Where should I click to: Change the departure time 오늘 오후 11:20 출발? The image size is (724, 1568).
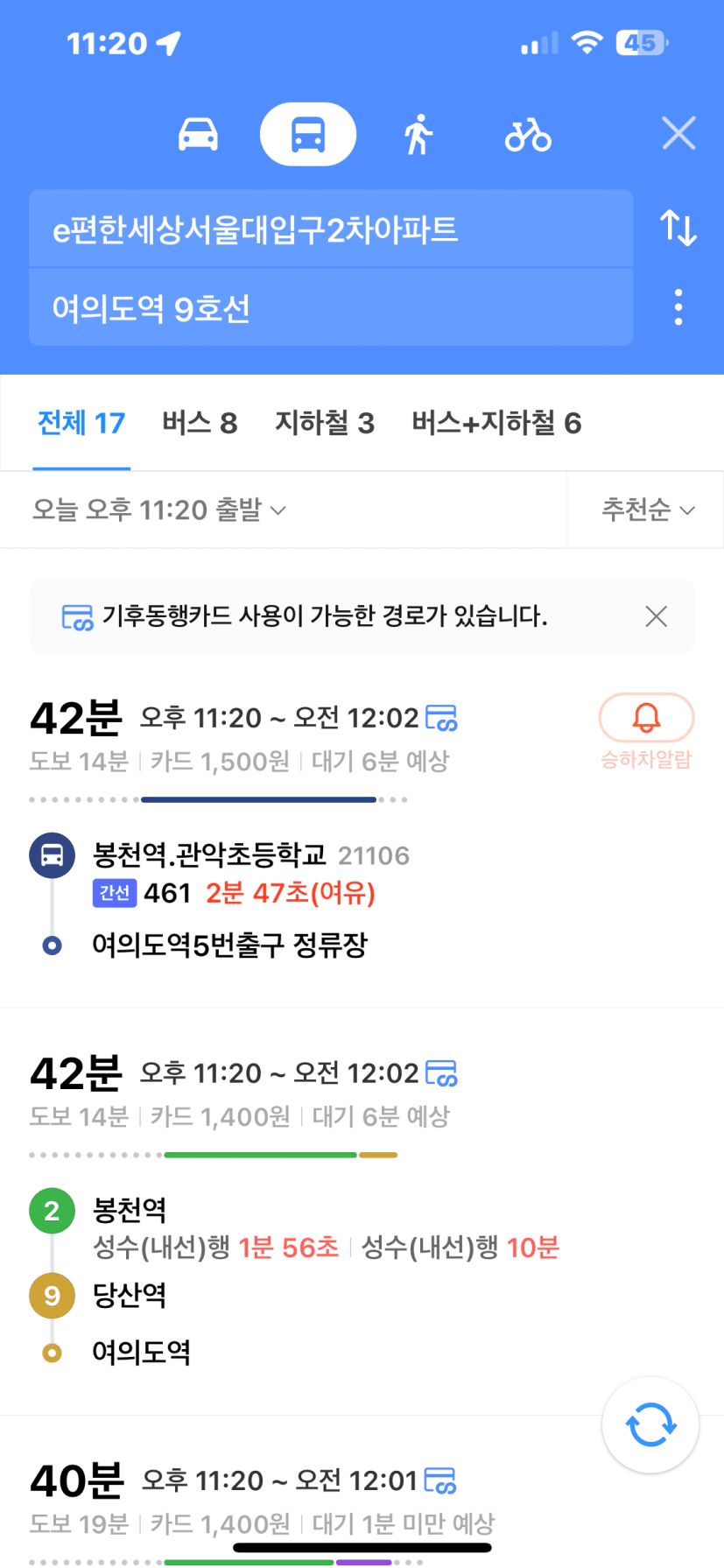click(x=159, y=510)
